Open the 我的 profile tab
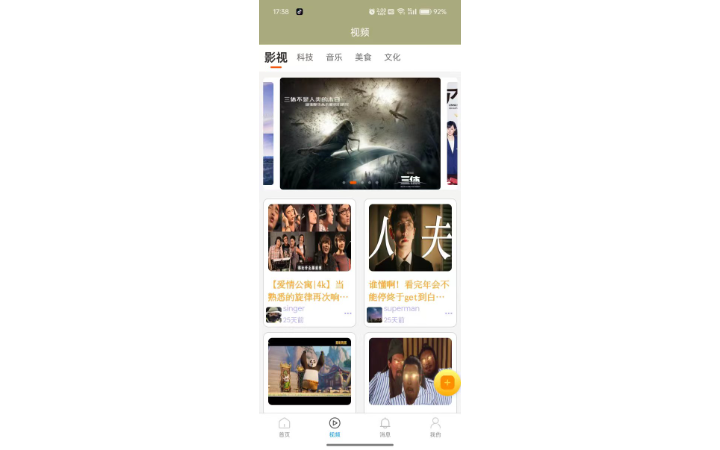This screenshot has height=450, width=720. tap(435, 427)
